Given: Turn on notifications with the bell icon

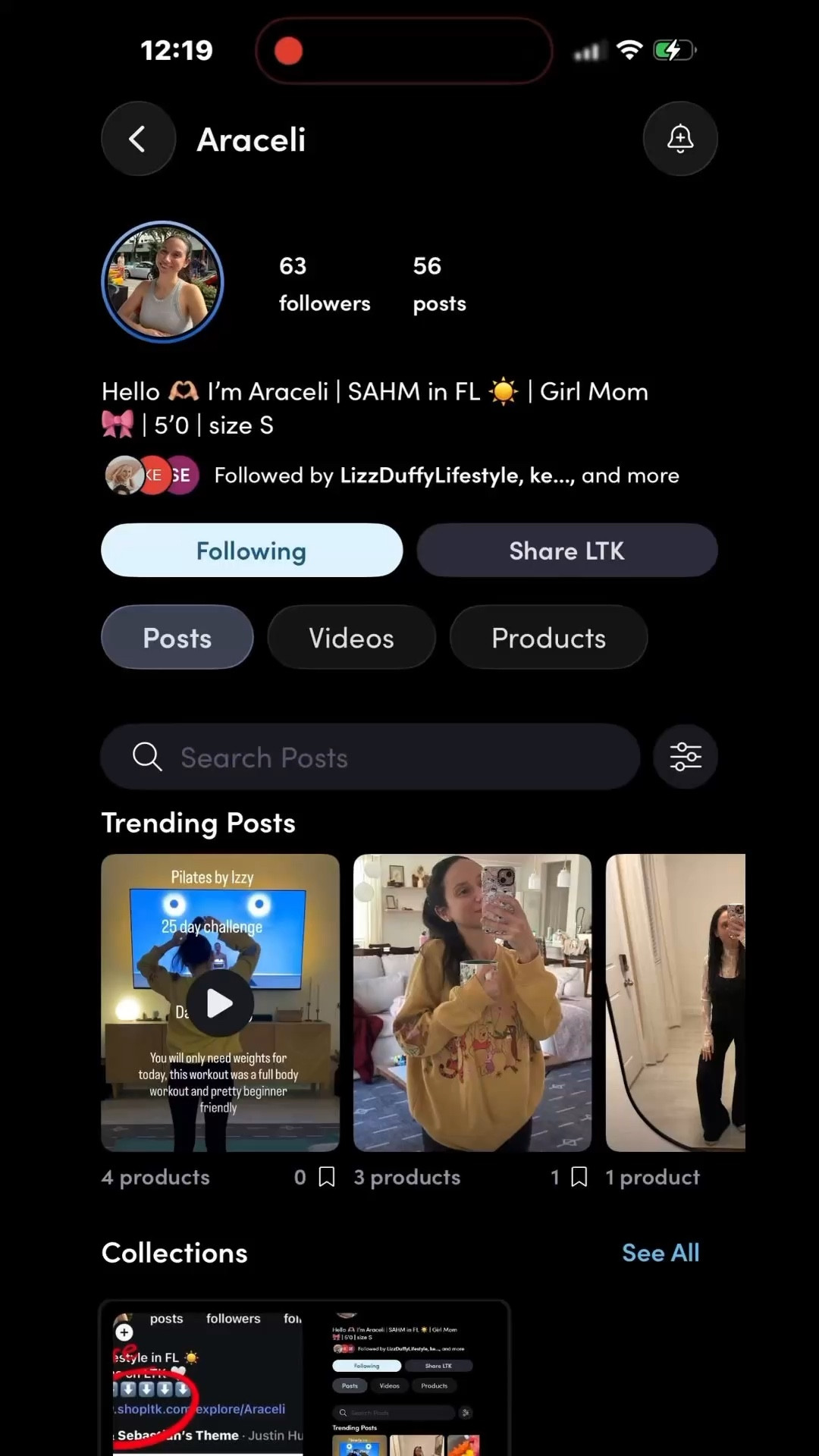Looking at the screenshot, I should tap(679, 139).
